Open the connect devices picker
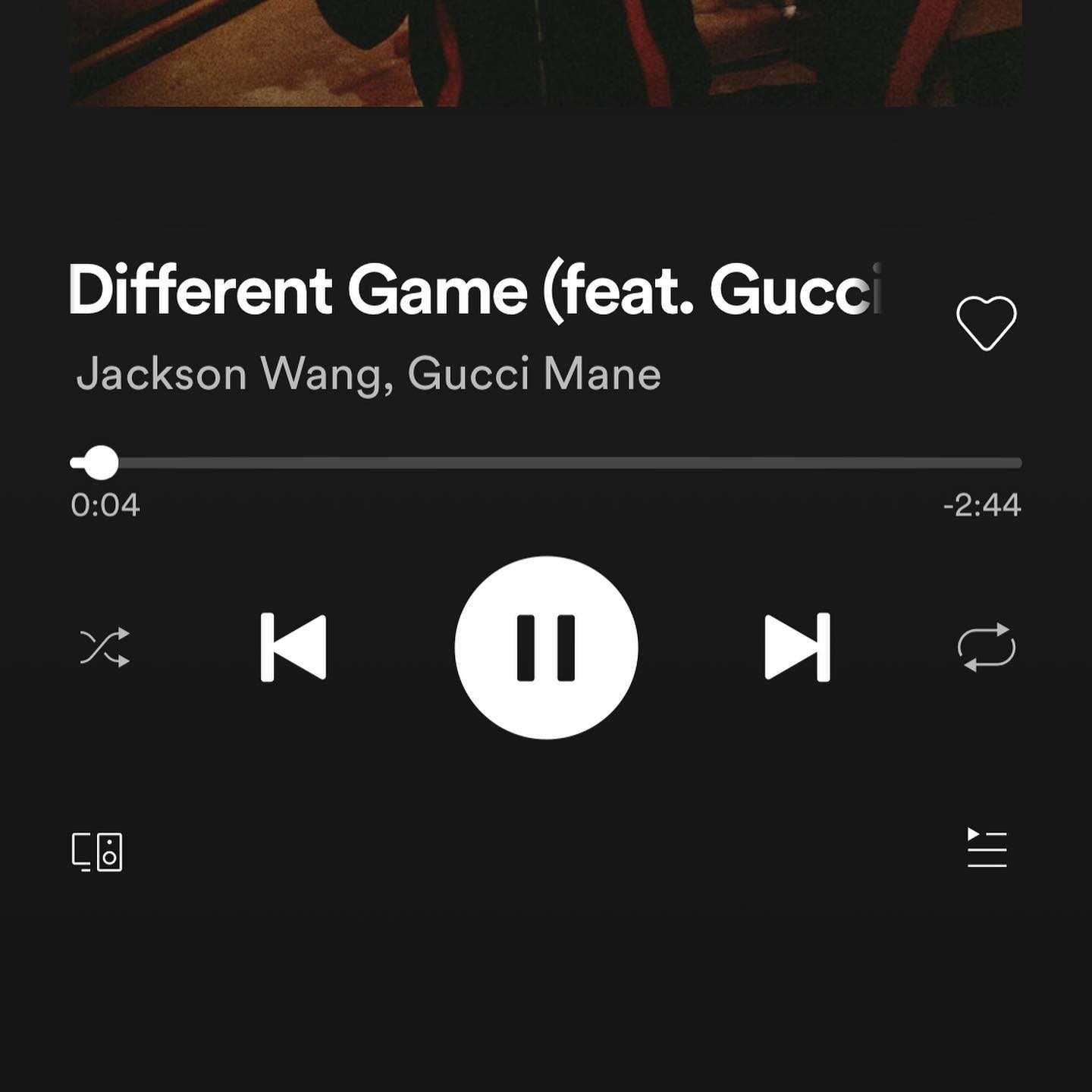The width and height of the screenshot is (1092, 1092). (x=97, y=852)
